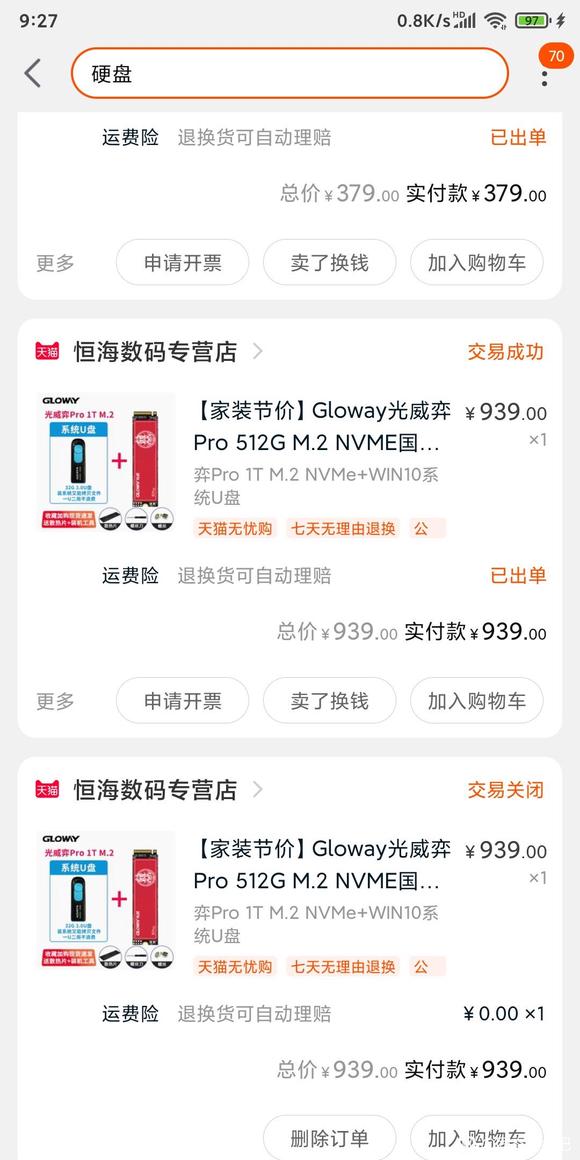Open the overflow menu with the 70 badge
Screen dimensions: 580x1160
click(545, 73)
